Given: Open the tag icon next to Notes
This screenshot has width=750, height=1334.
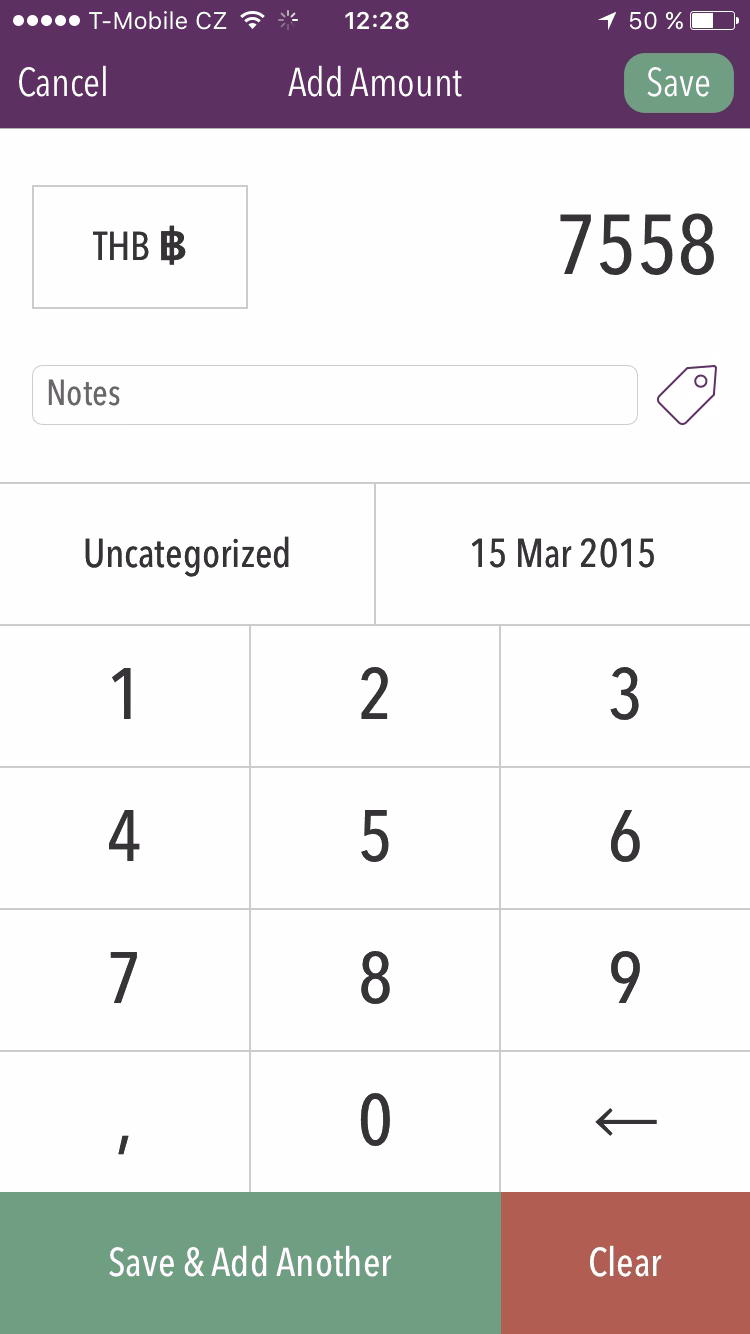Looking at the screenshot, I should pos(687,394).
